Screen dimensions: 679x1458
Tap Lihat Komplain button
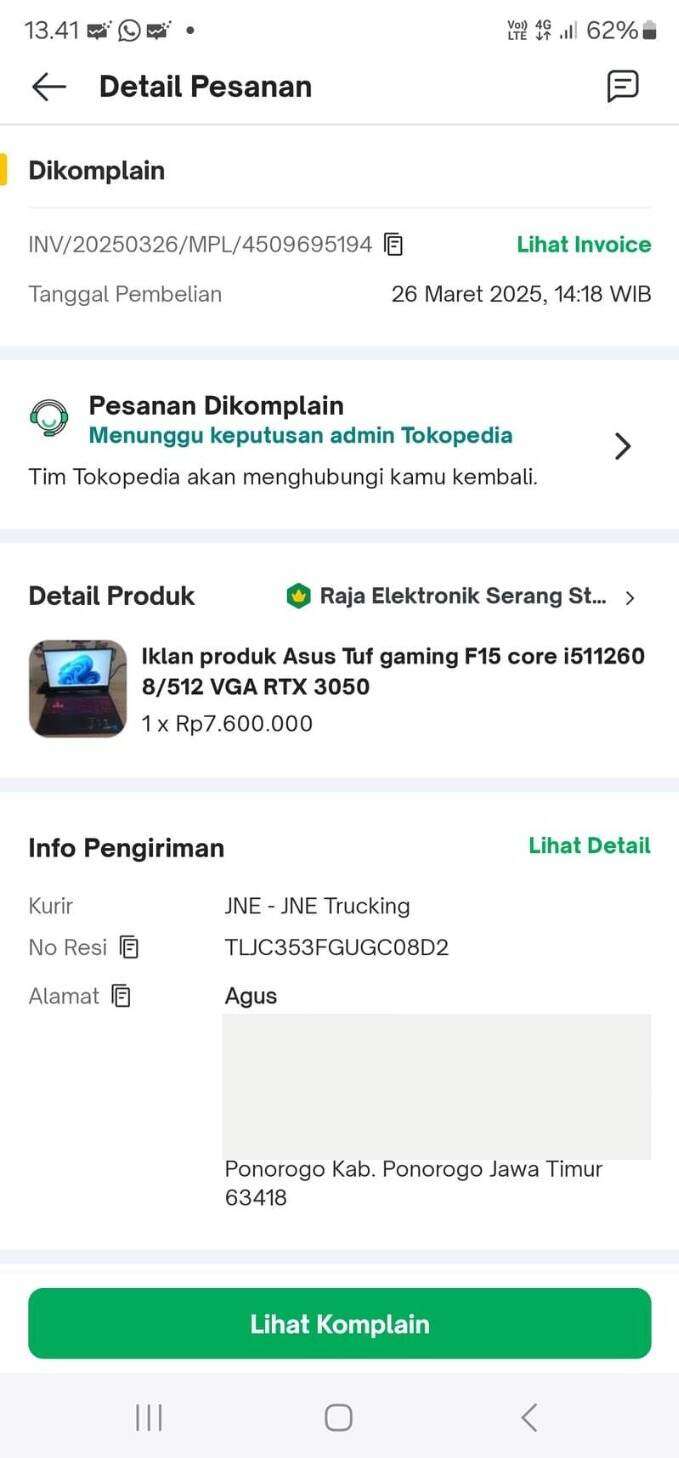click(339, 1323)
